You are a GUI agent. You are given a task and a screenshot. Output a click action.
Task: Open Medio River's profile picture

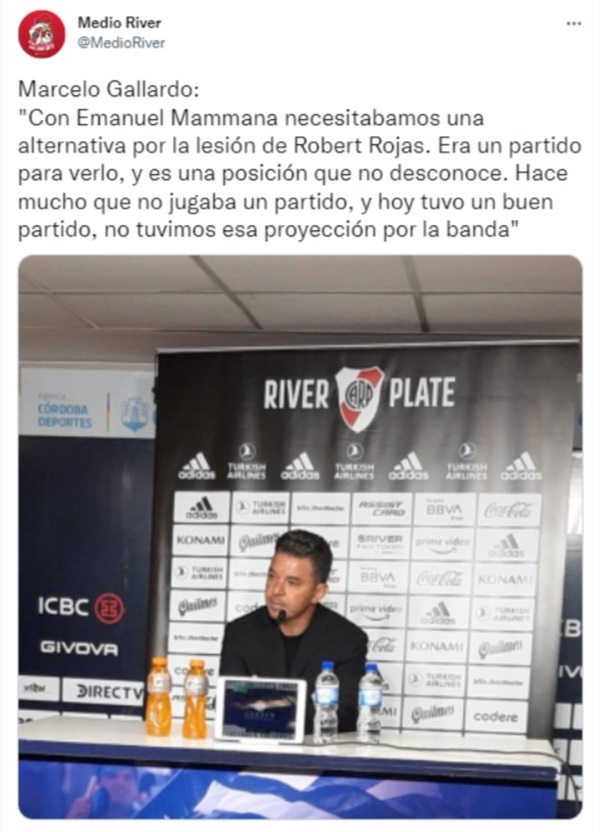(41, 35)
